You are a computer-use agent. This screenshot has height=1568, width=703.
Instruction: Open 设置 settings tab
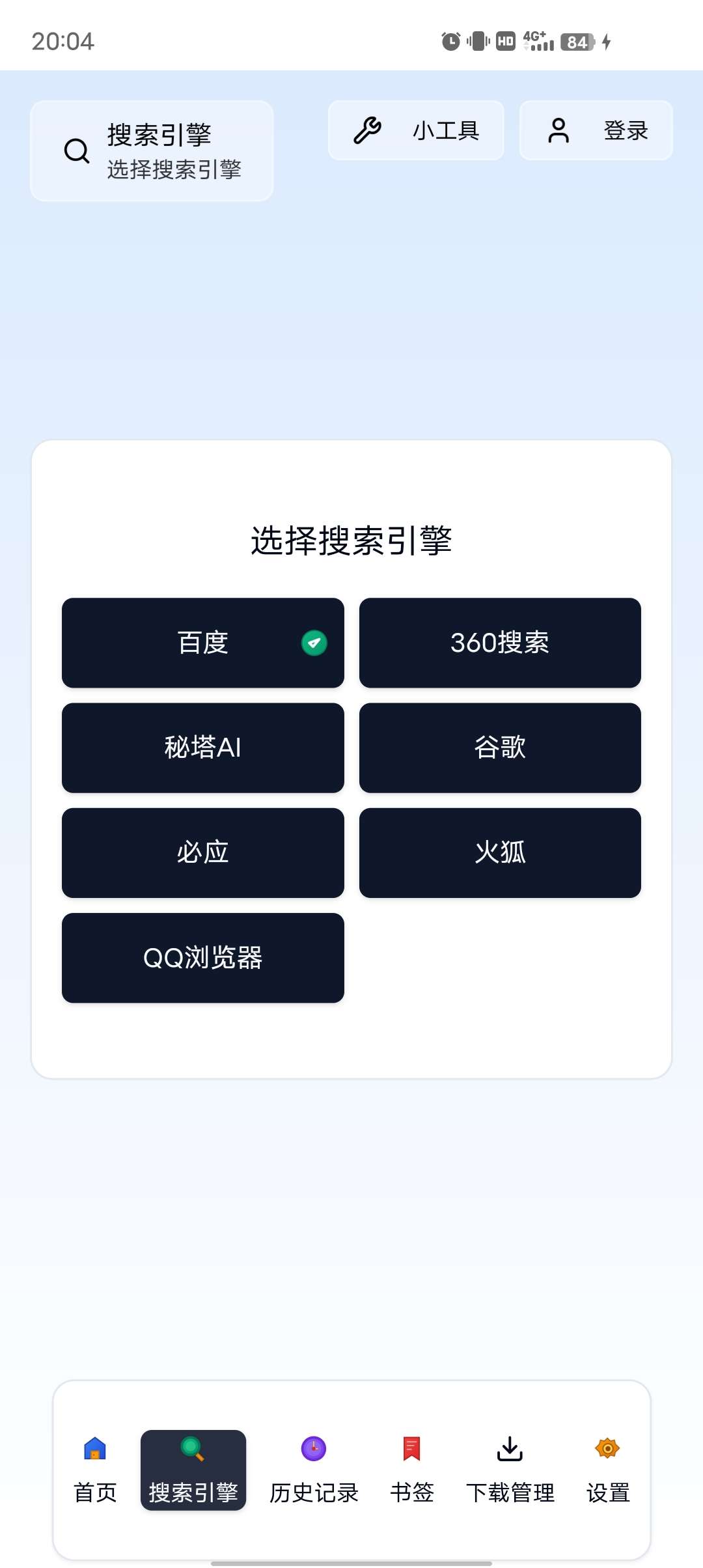pyautogui.click(x=608, y=1470)
